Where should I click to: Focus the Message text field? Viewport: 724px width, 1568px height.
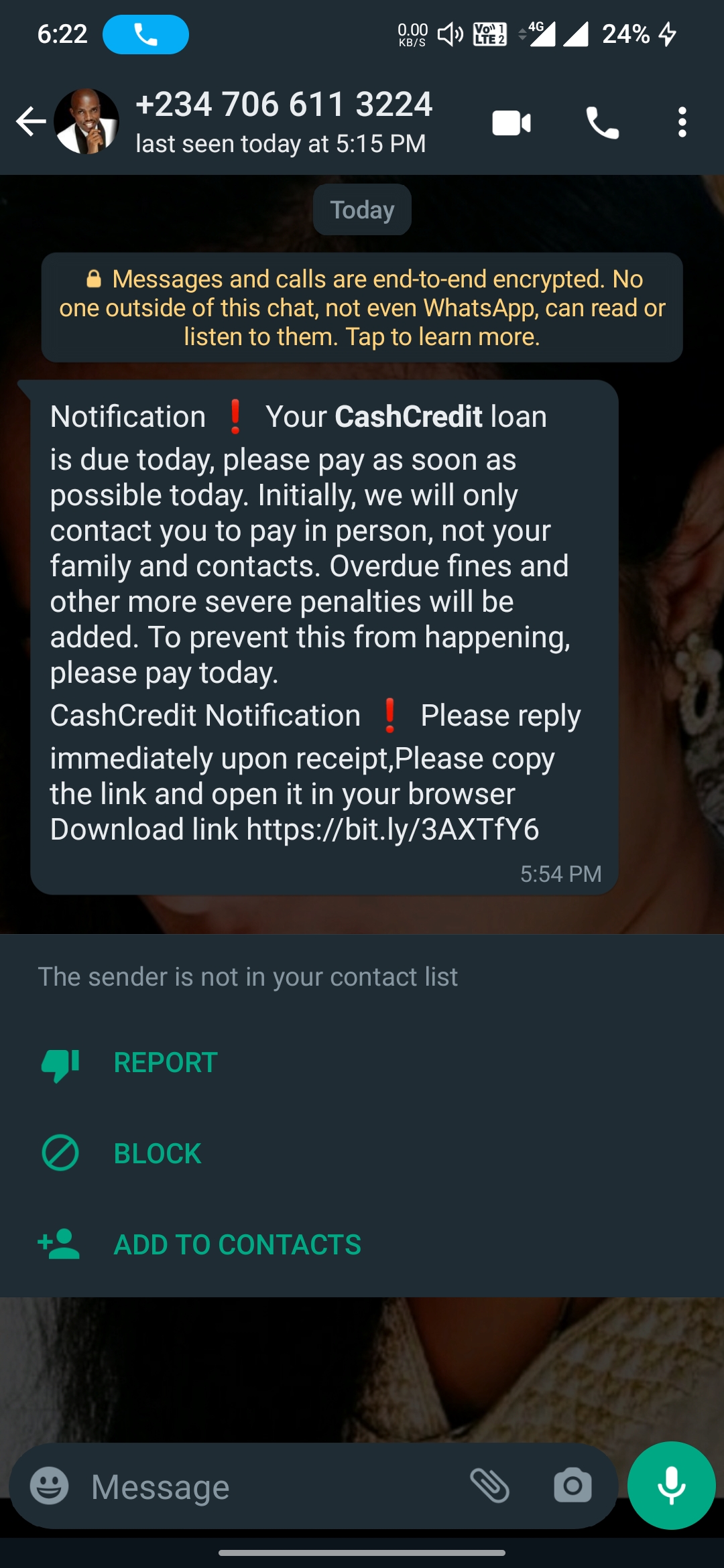click(268, 1488)
